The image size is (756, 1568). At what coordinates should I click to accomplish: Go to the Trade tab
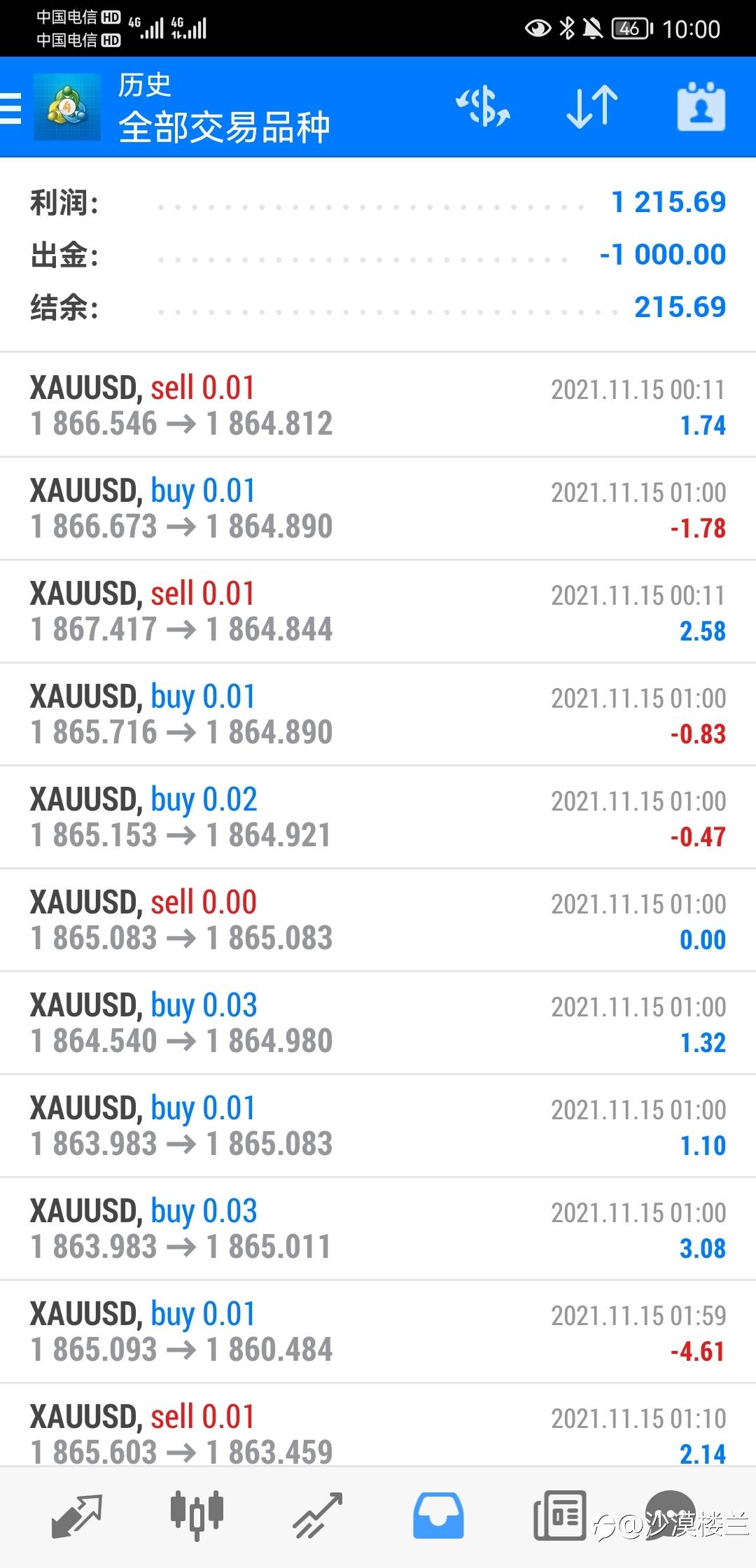click(x=317, y=1516)
